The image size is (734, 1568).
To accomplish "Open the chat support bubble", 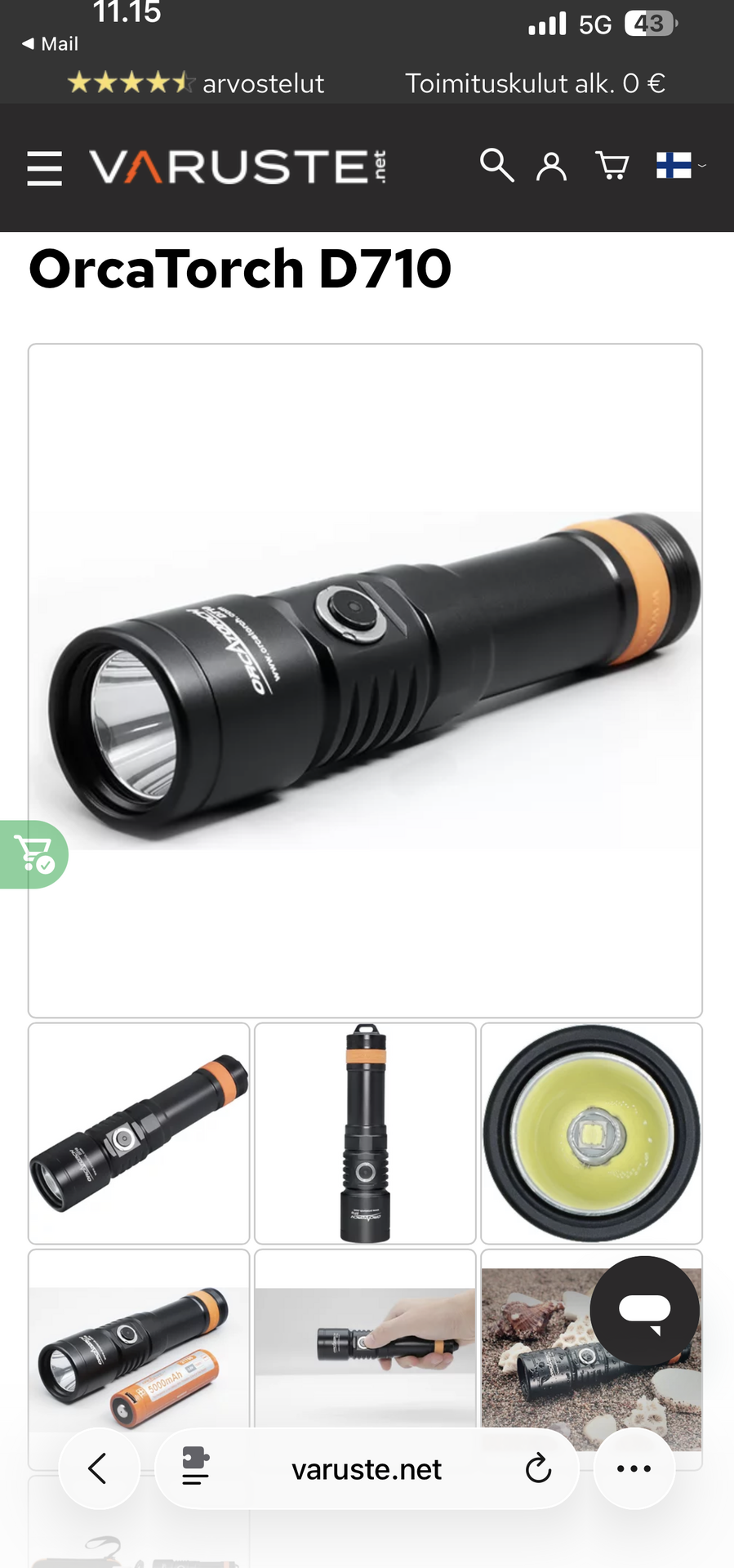I will [x=644, y=1310].
